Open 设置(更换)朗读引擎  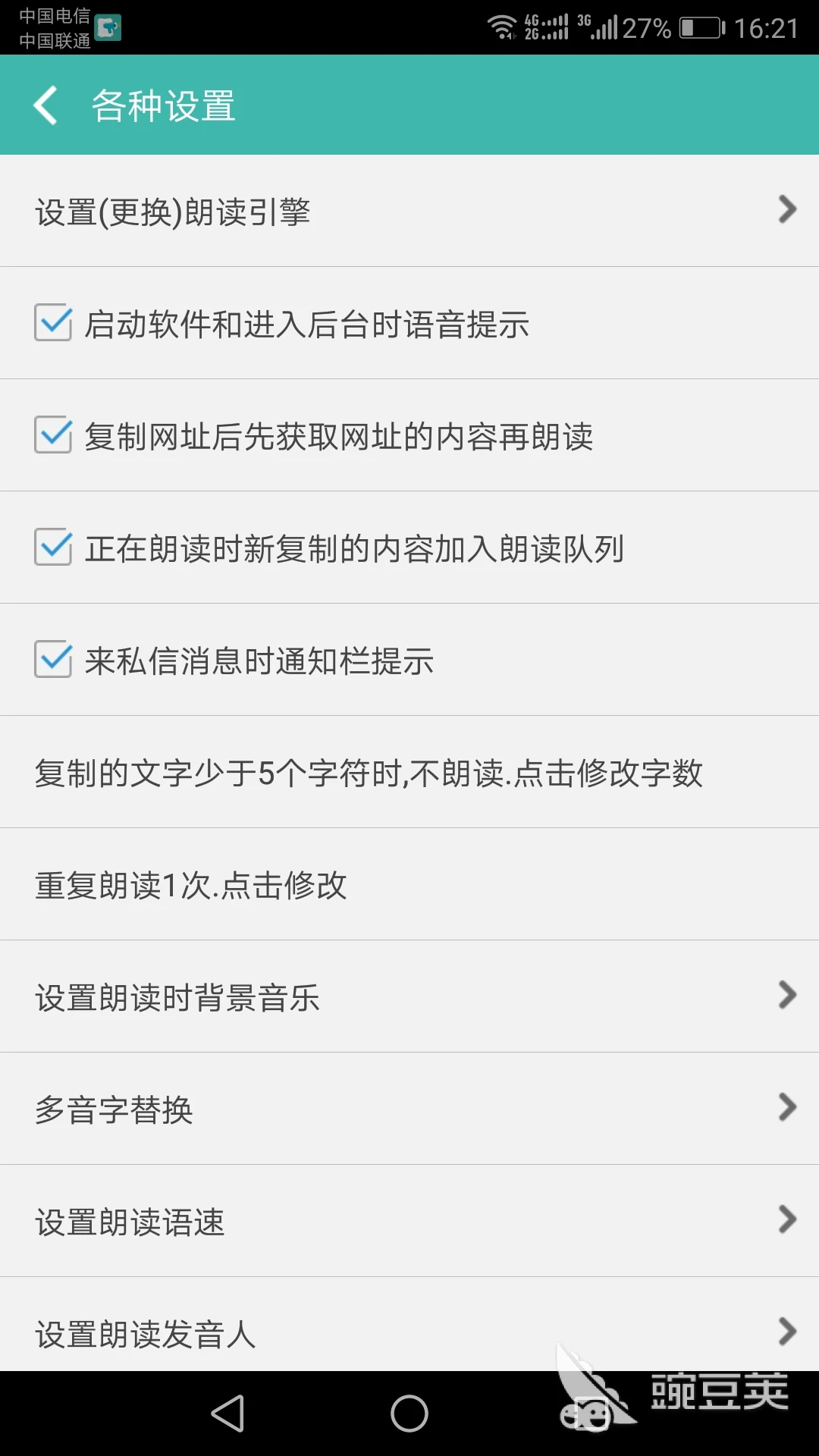409,211
